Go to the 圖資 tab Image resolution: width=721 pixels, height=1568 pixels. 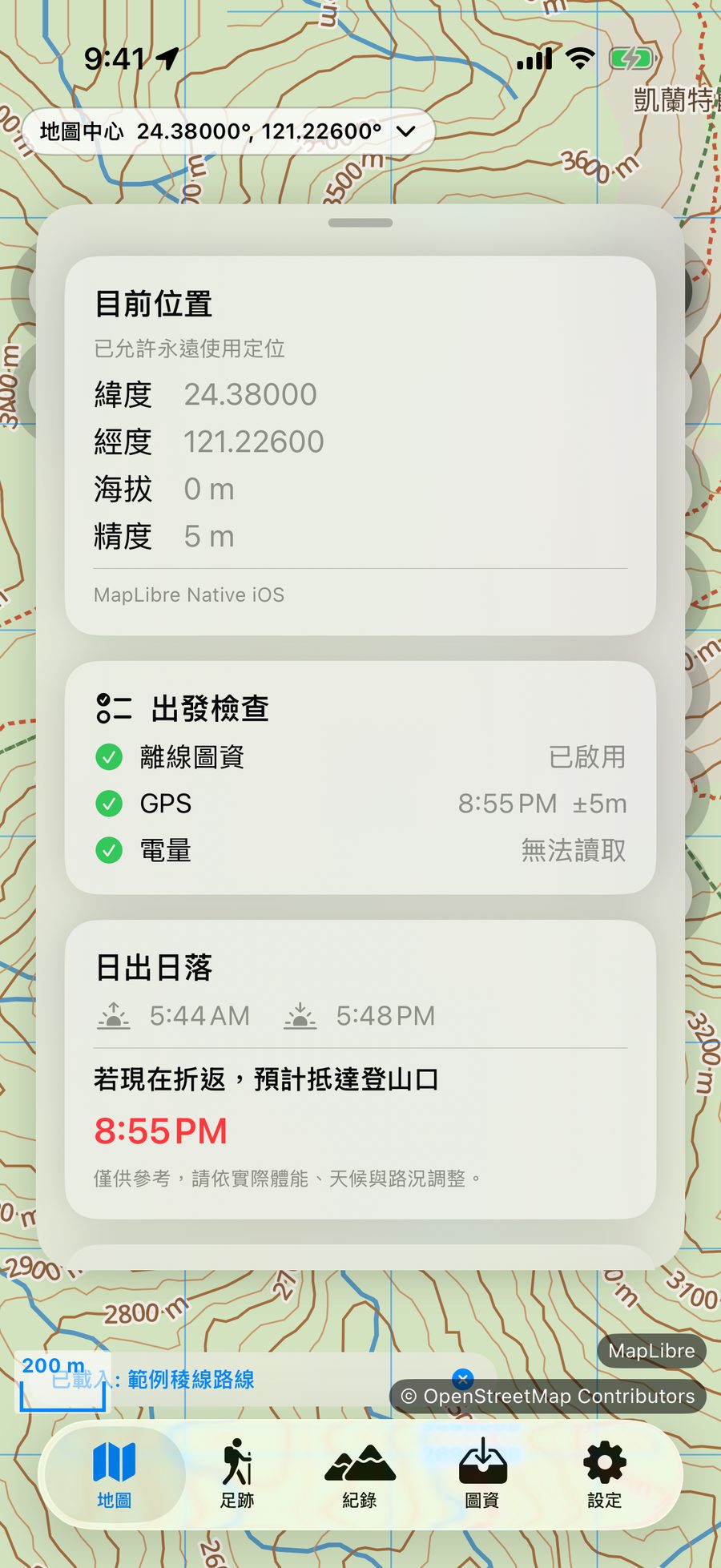pyautogui.click(x=482, y=1474)
